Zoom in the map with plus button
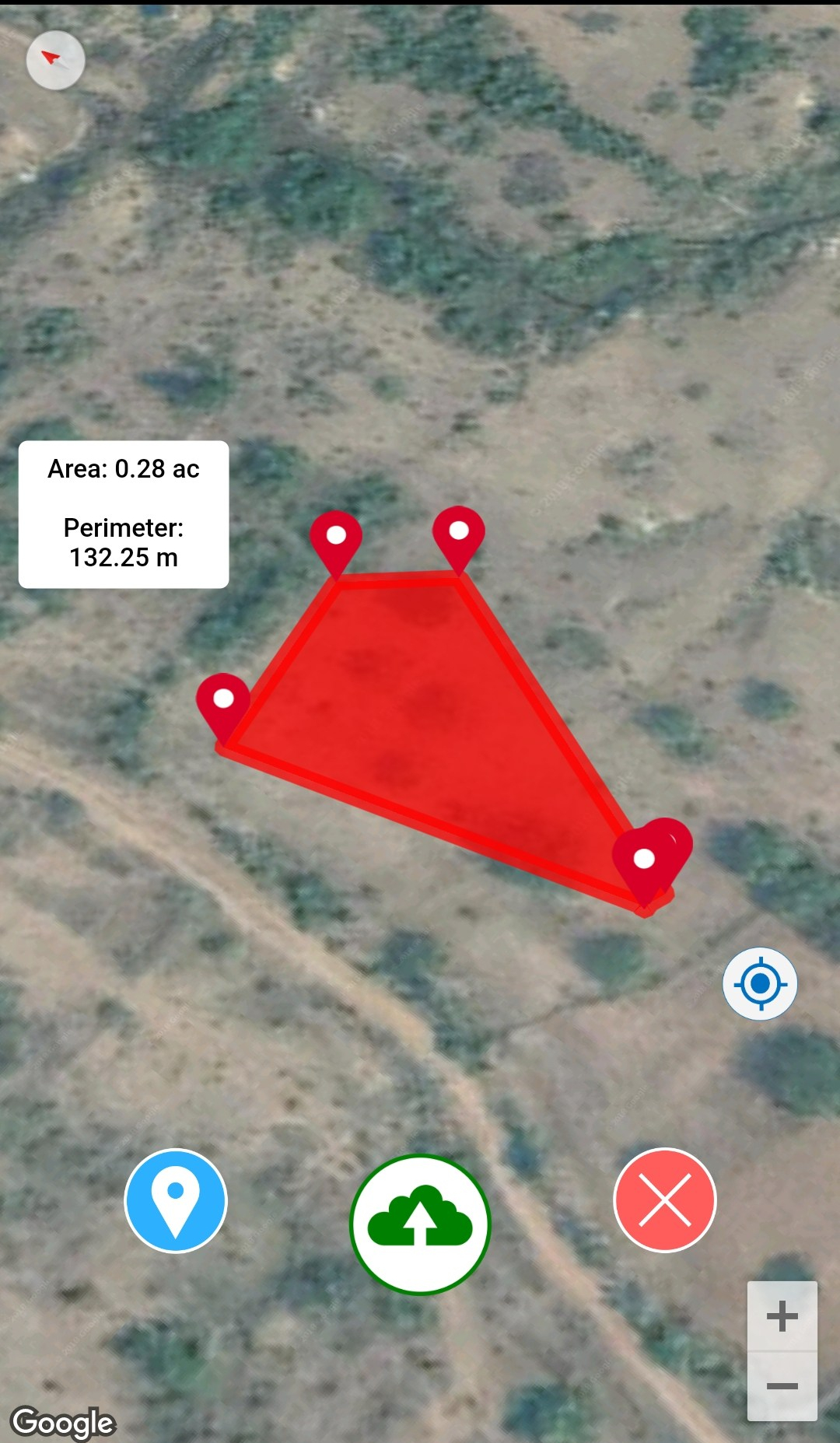This screenshot has width=840, height=1443. click(x=782, y=1316)
